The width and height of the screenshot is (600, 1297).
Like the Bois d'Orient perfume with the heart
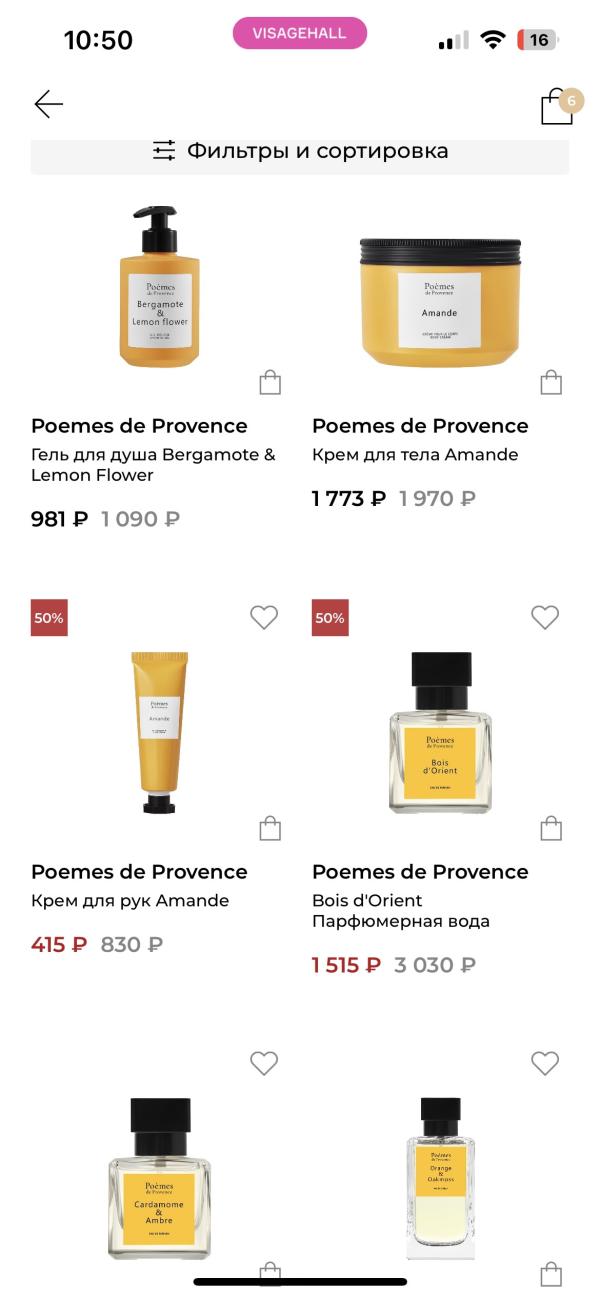(x=545, y=618)
